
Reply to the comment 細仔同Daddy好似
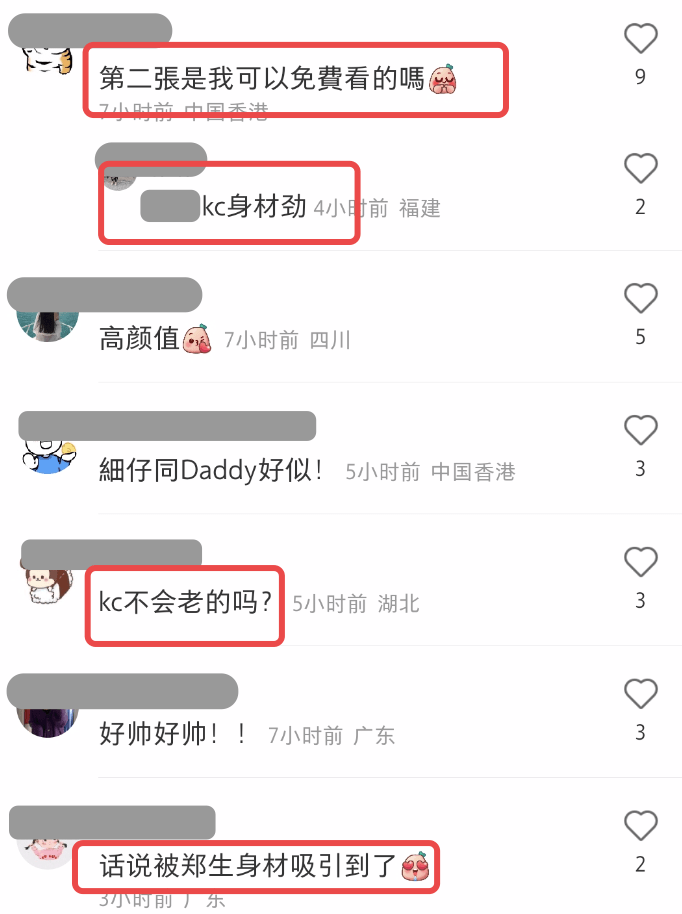[x=211, y=470]
